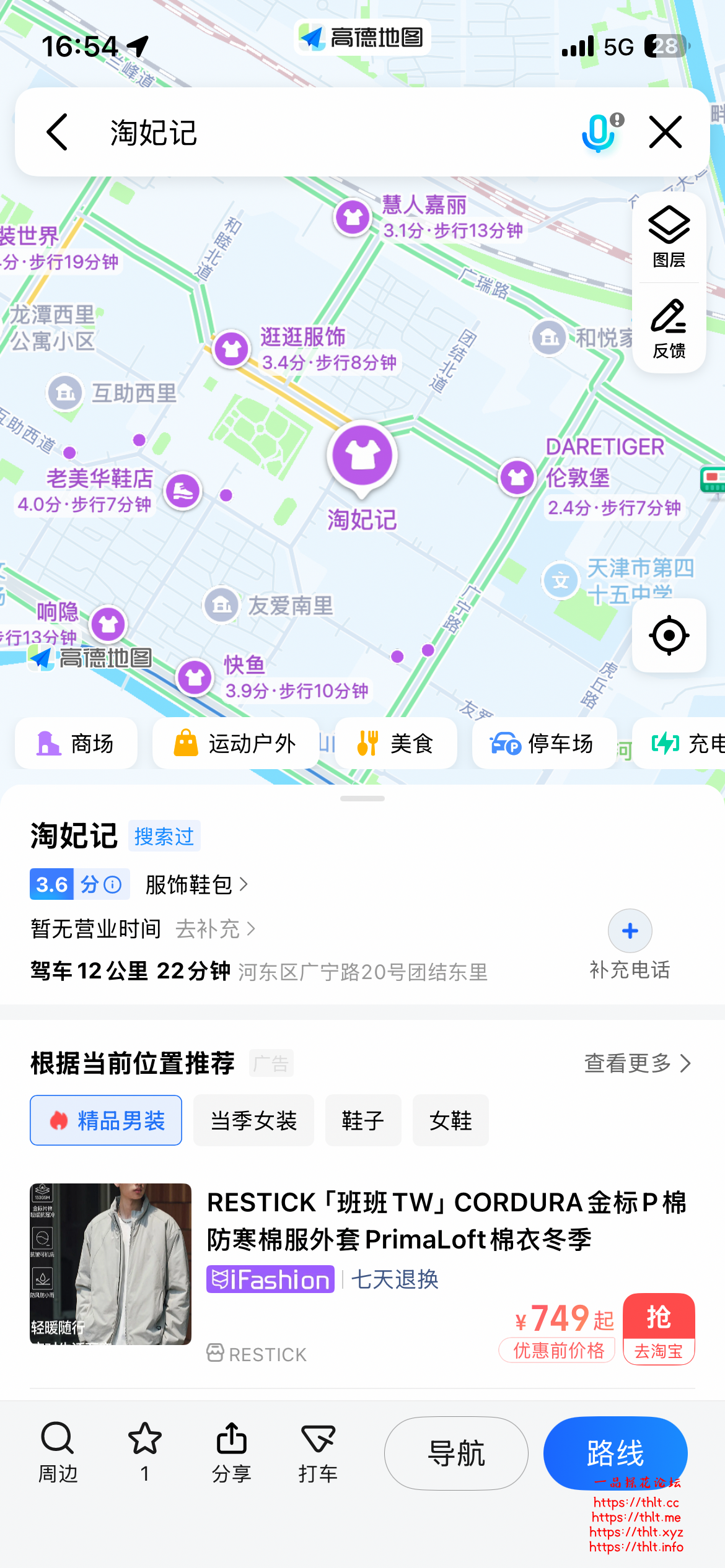
Task: Open the 服饰鞋包 category link
Action: click(196, 884)
